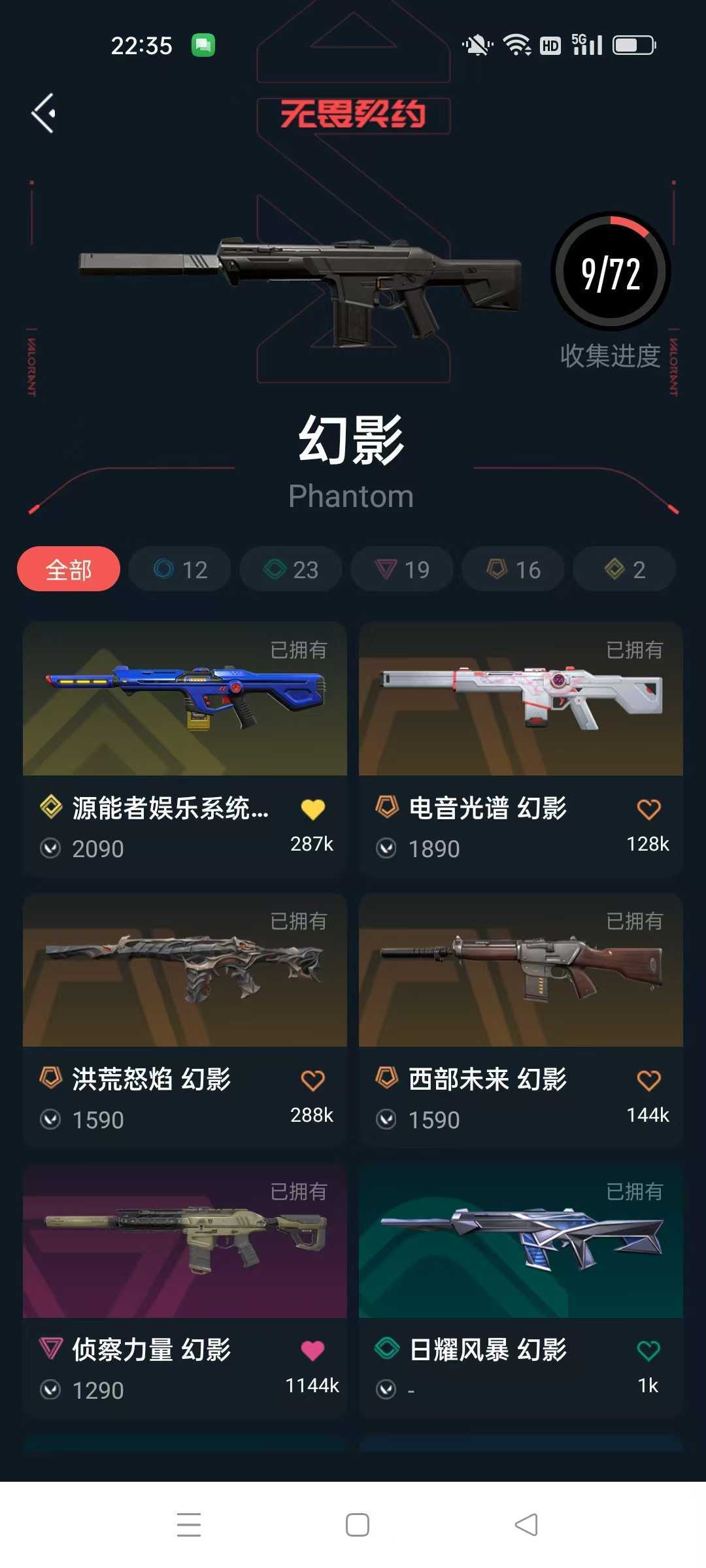
Task: Filter by the green tier showing 23
Action: click(291, 569)
